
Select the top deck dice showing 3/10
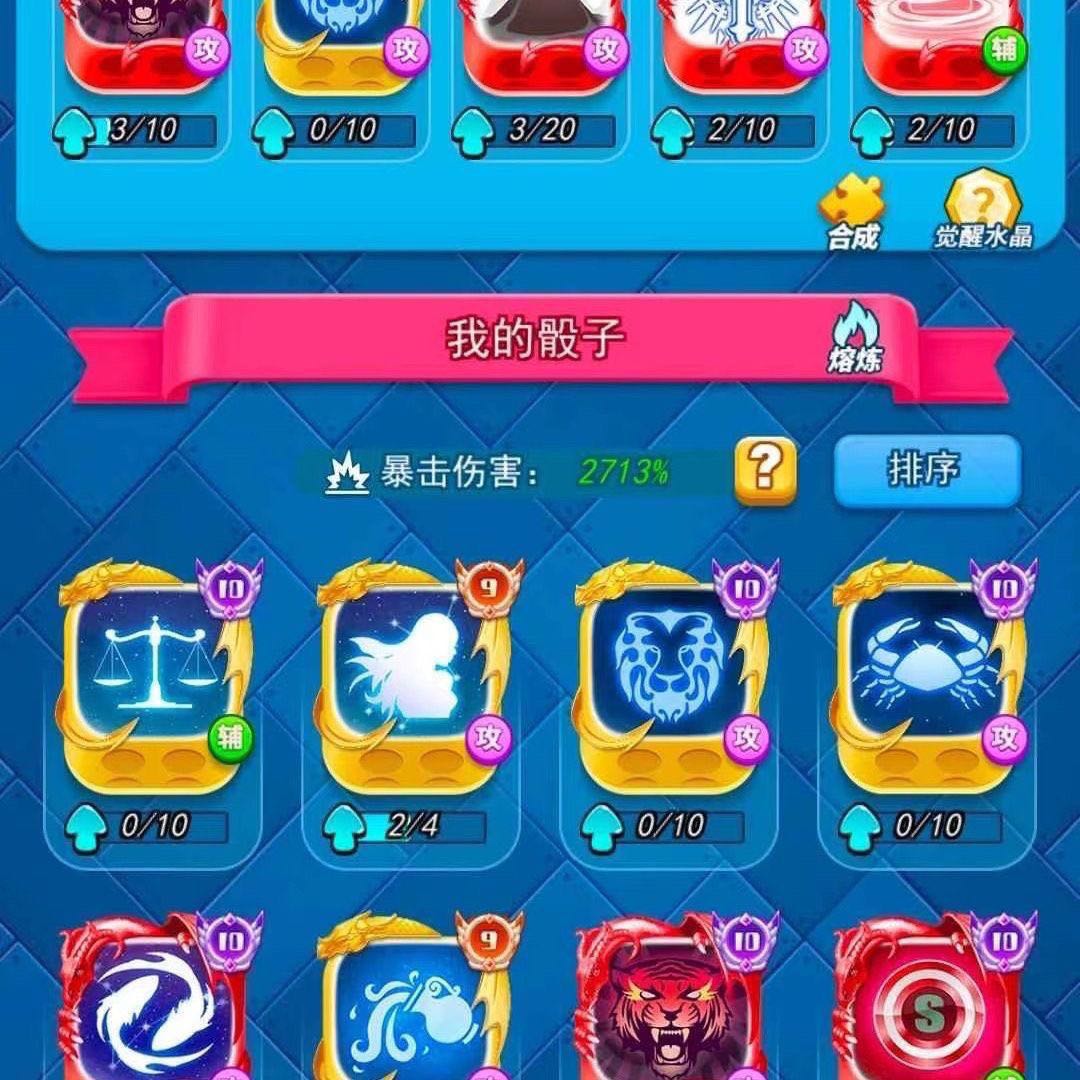tap(140, 50)
